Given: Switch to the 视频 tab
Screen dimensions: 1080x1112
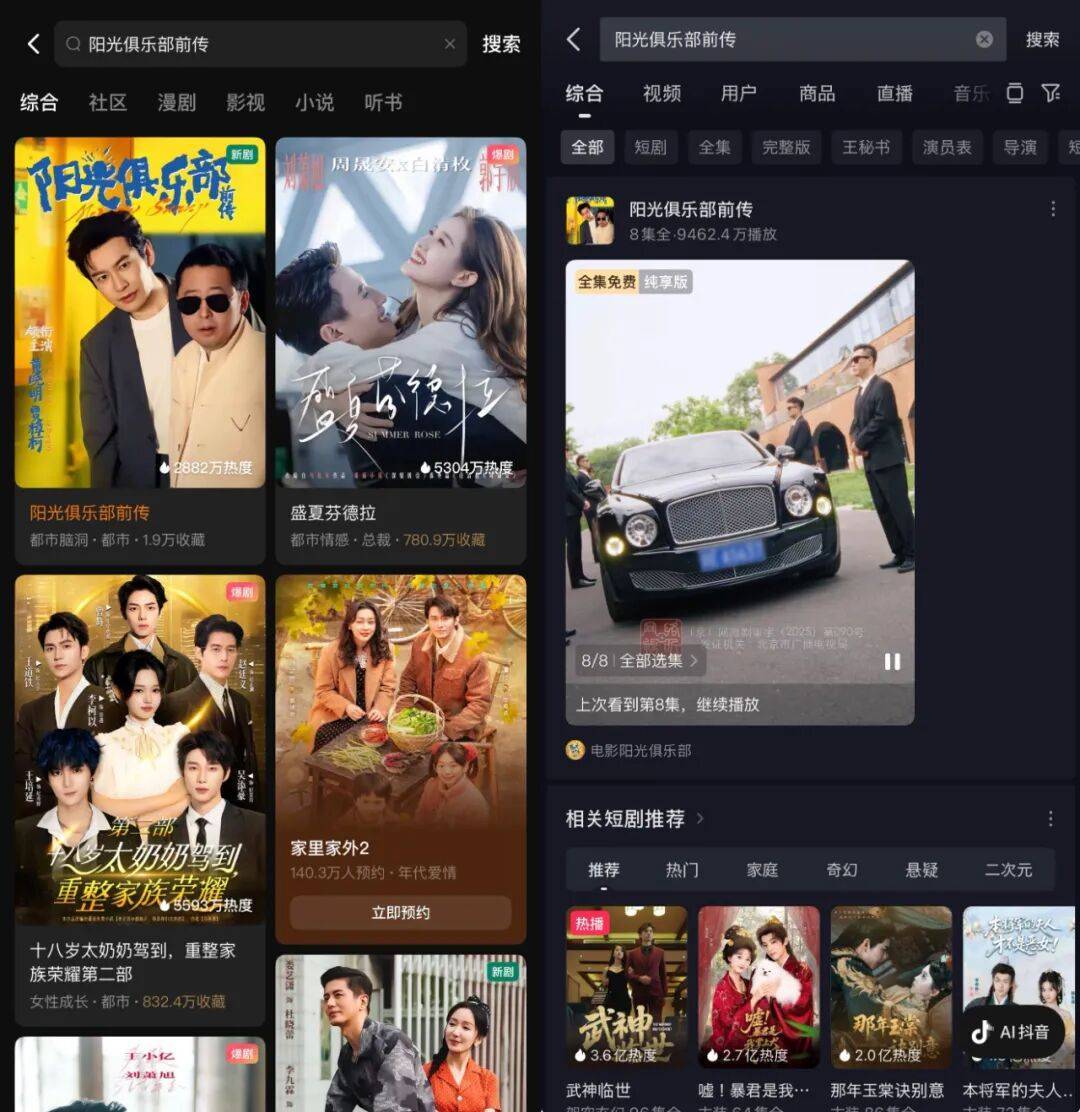Looking at the screenshot, I should [662, 93].
